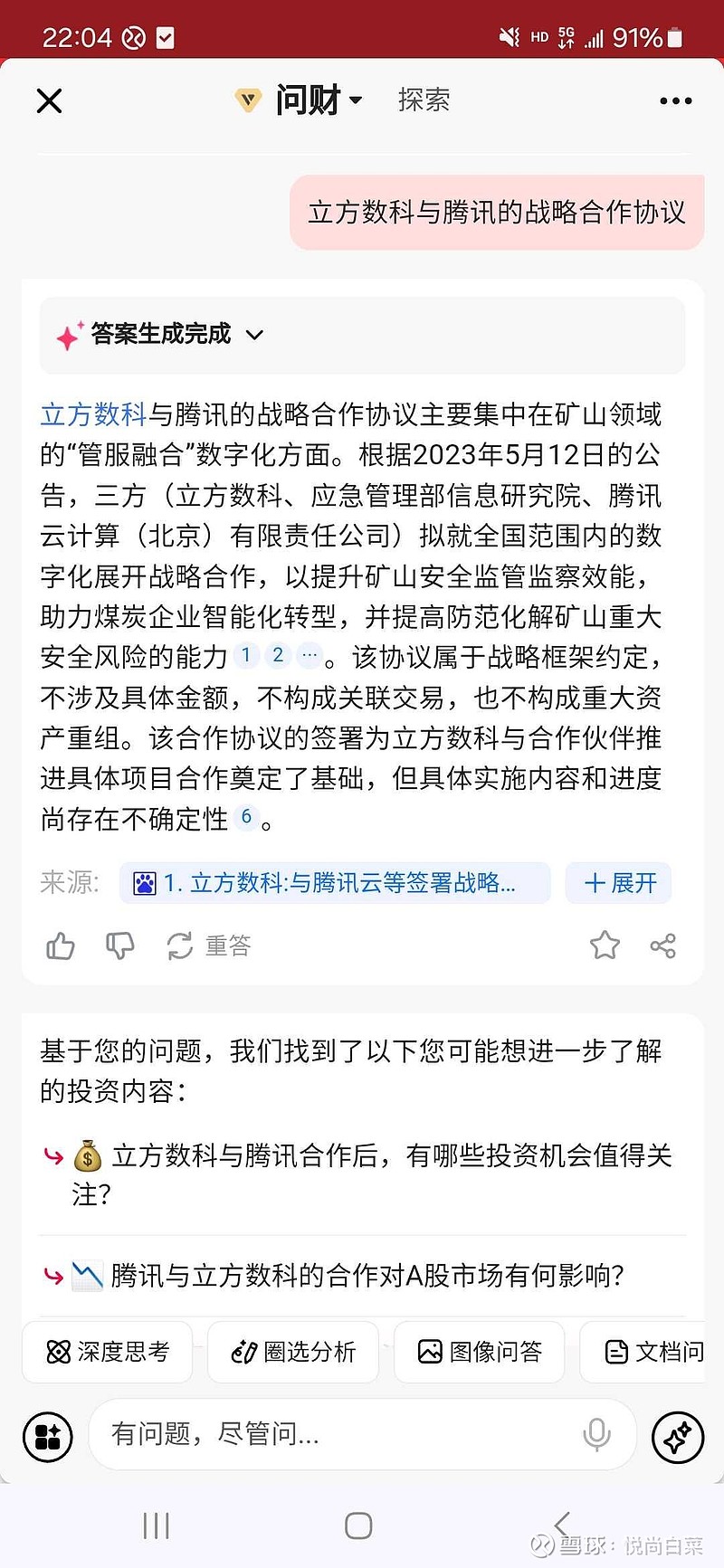
Task: Tap the 有问题,尽管问 input field
Action: tap(344, 1434)
